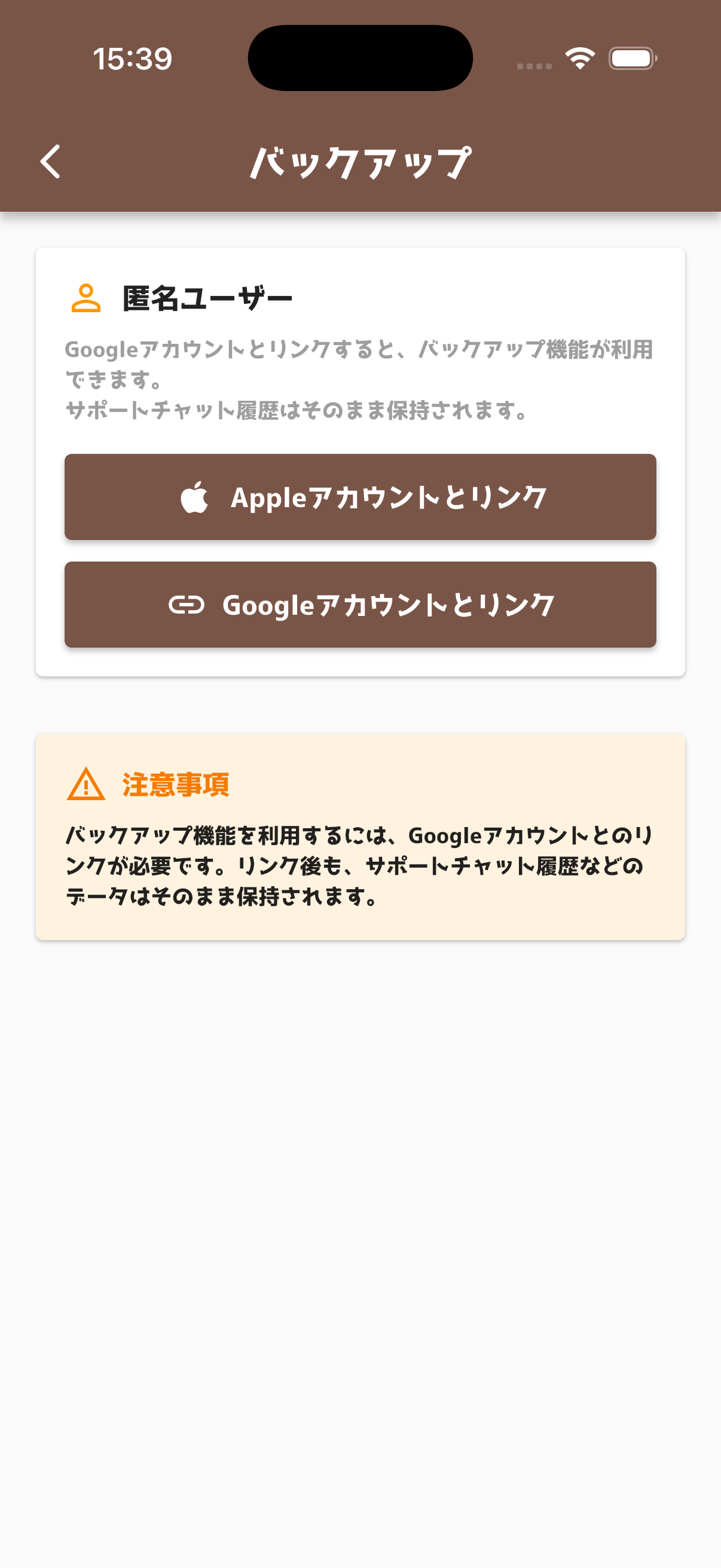
Task: Tap the battery indicator icon
Action: (631, 59)
